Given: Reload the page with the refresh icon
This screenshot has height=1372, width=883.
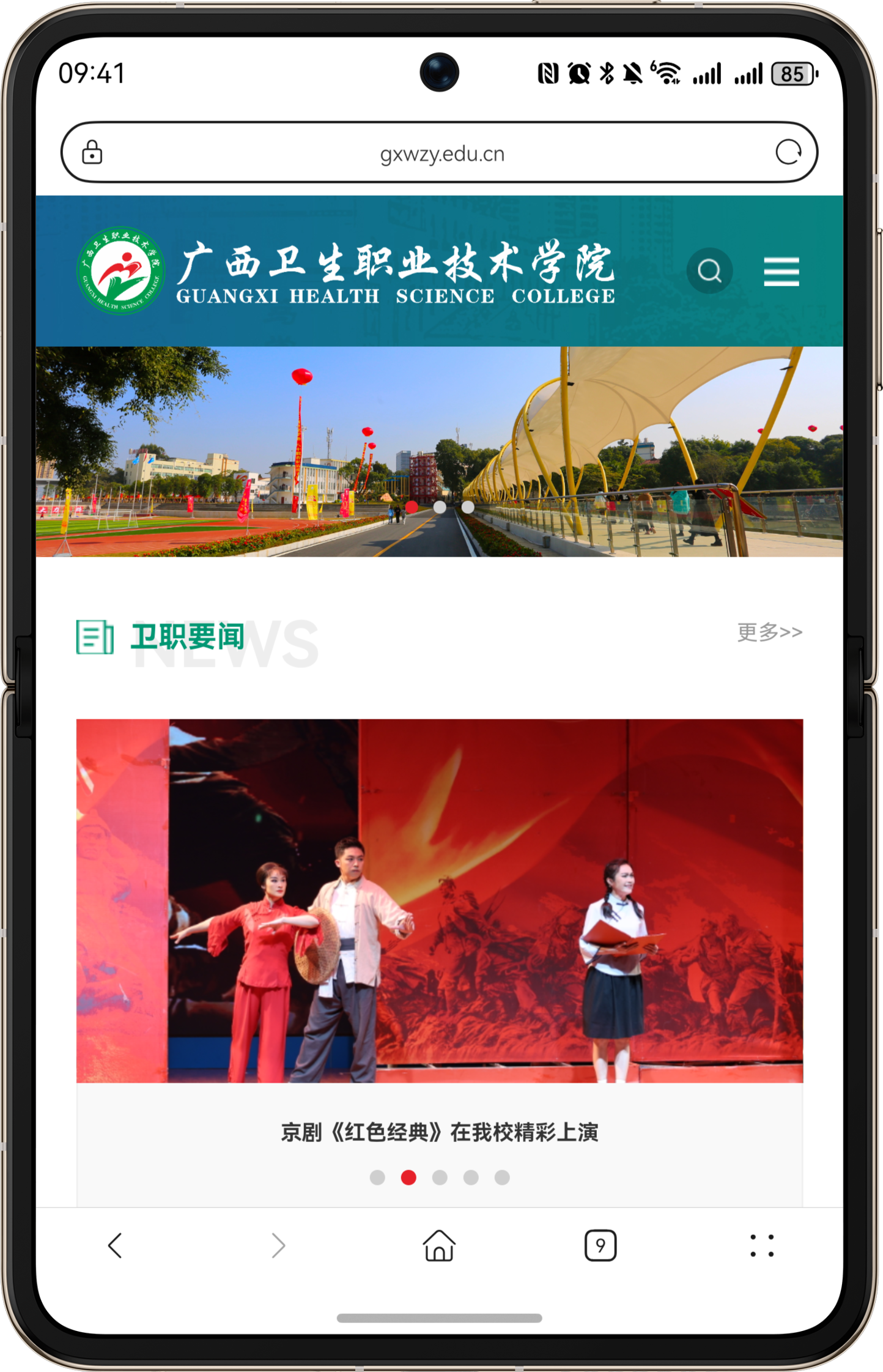Looking at the screenshot, I should [788, 152].
